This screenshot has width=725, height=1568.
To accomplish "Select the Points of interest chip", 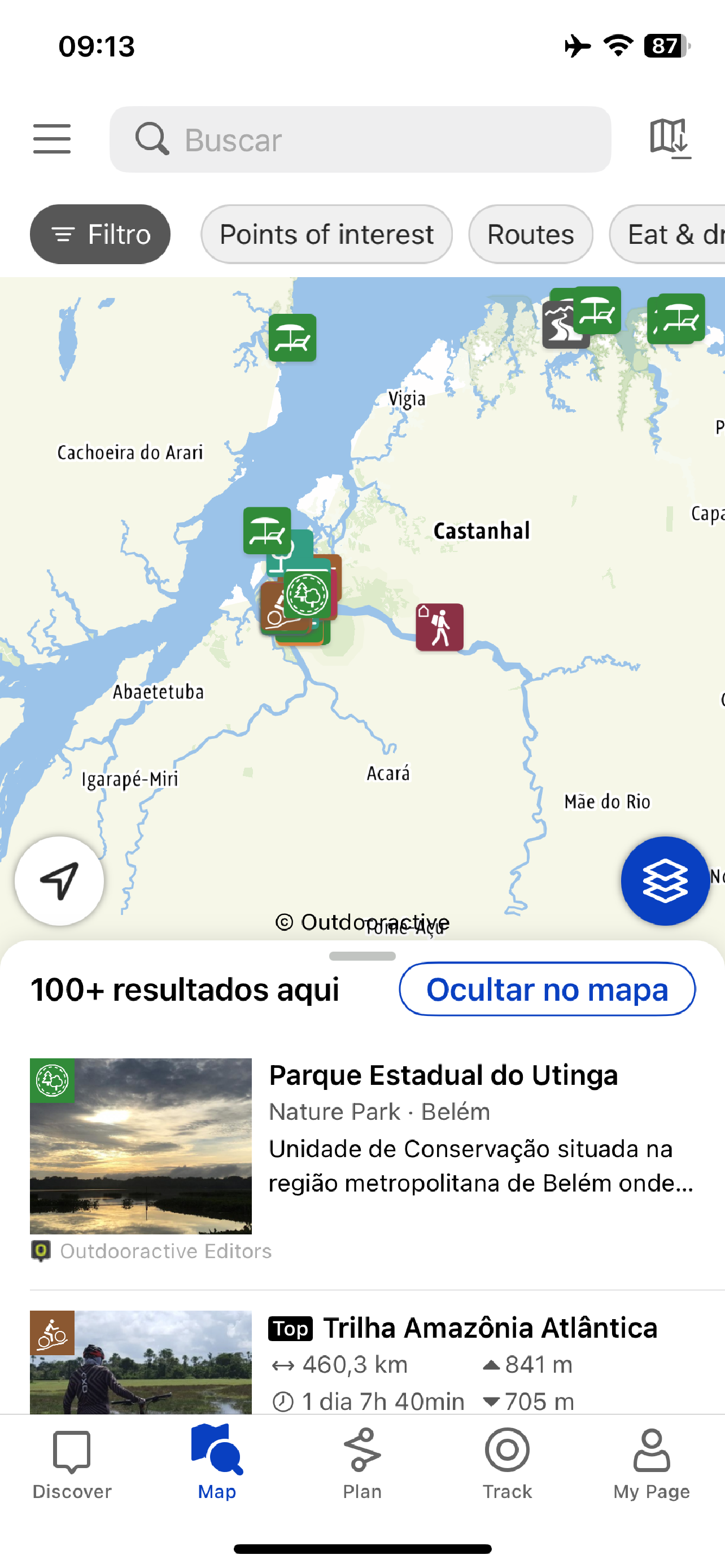I will [326, 234].
